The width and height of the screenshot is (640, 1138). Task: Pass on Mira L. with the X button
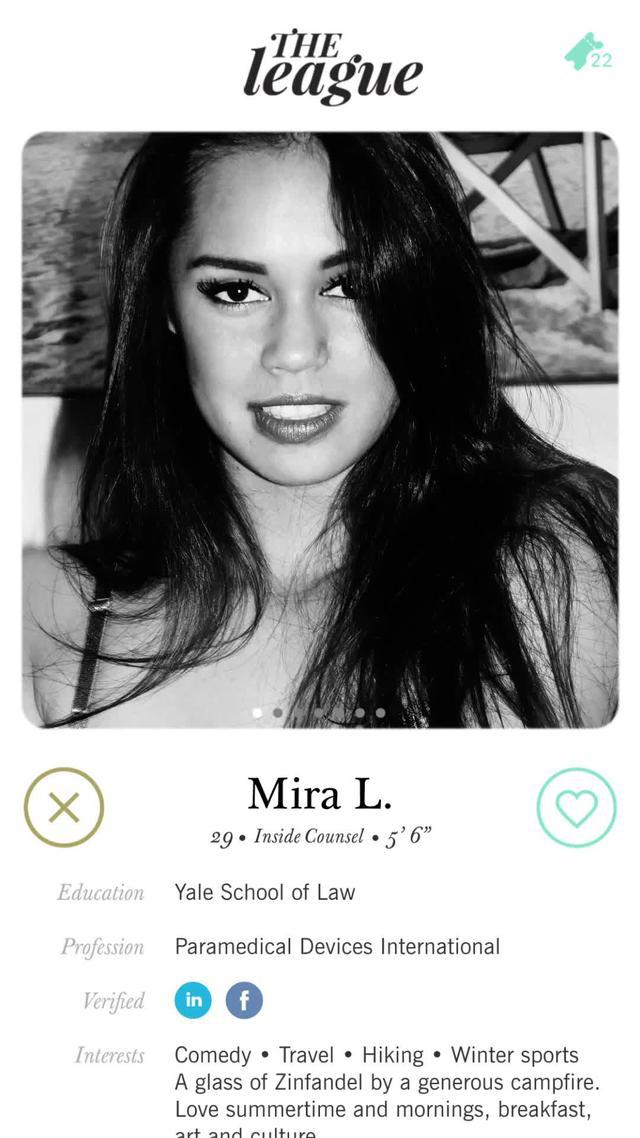[x=64, y=807]
